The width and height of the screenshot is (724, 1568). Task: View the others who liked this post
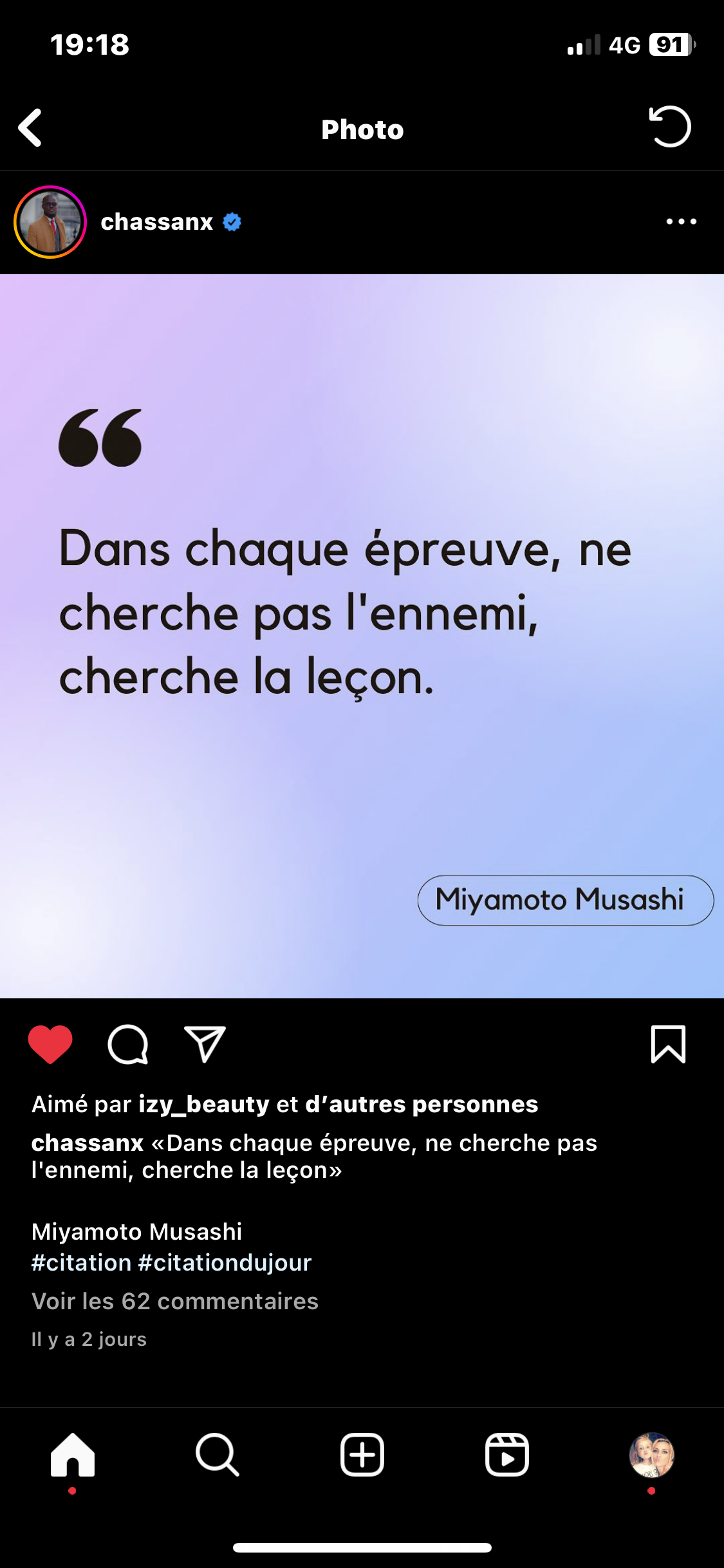click(422, 1104)
